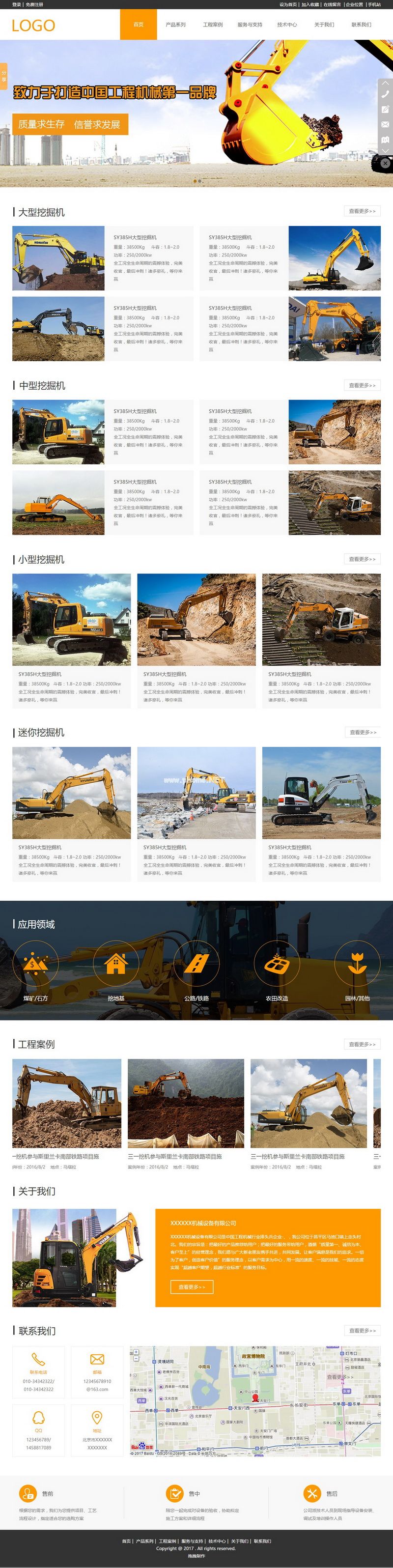Tap 查看更多 next to 中型挖掘机
The image size is (393, 1568).
[362, 385]
